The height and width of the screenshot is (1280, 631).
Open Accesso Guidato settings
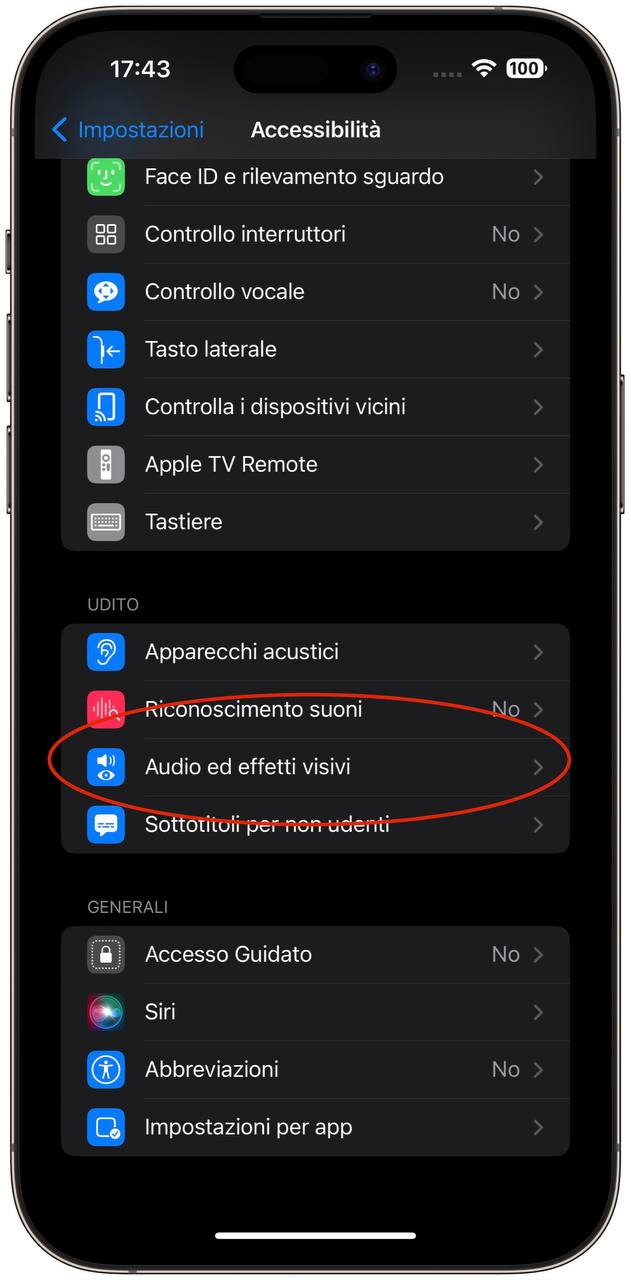(x=315, y=955)
